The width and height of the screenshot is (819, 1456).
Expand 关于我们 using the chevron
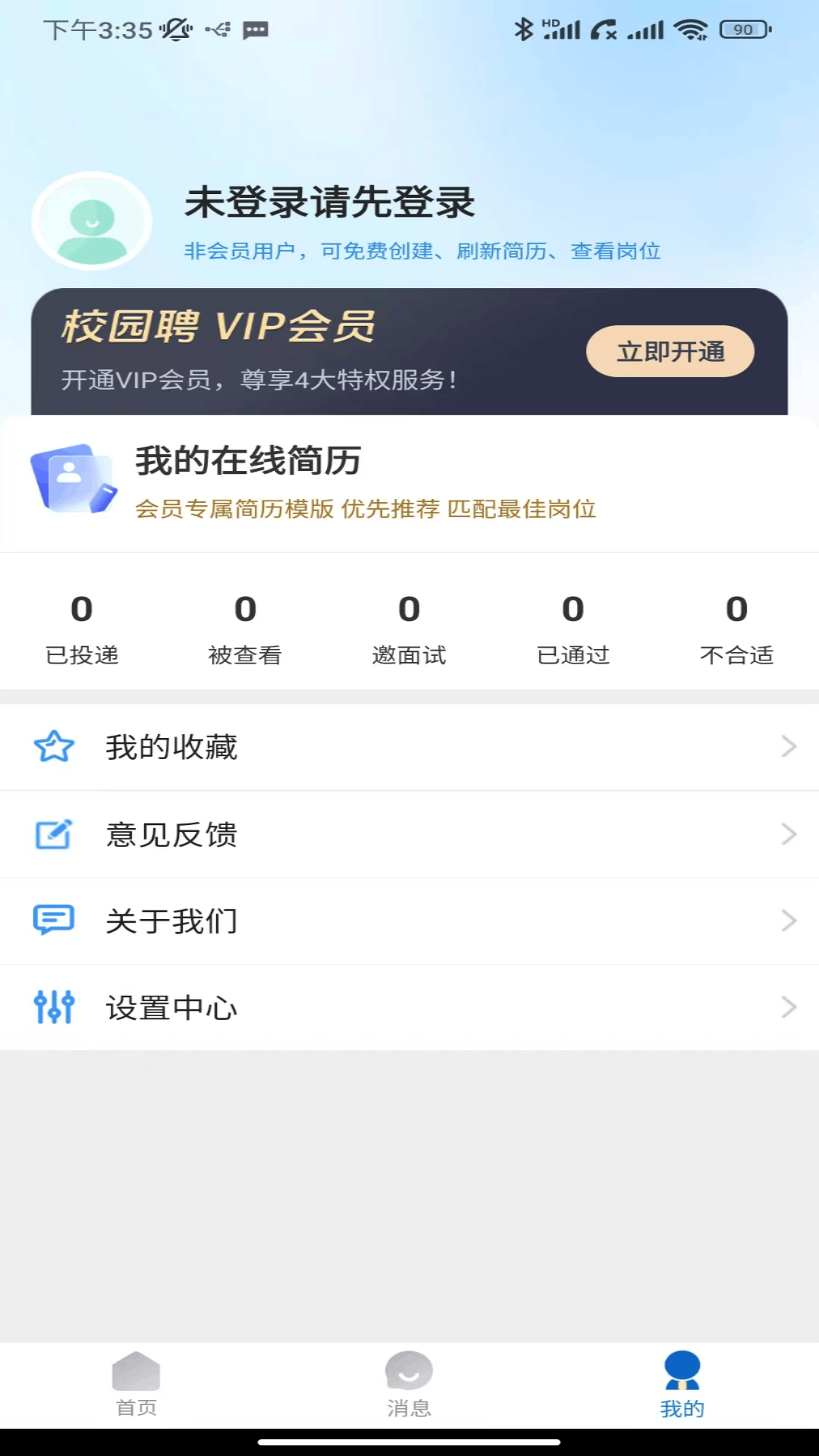click(x=788, y=921)
